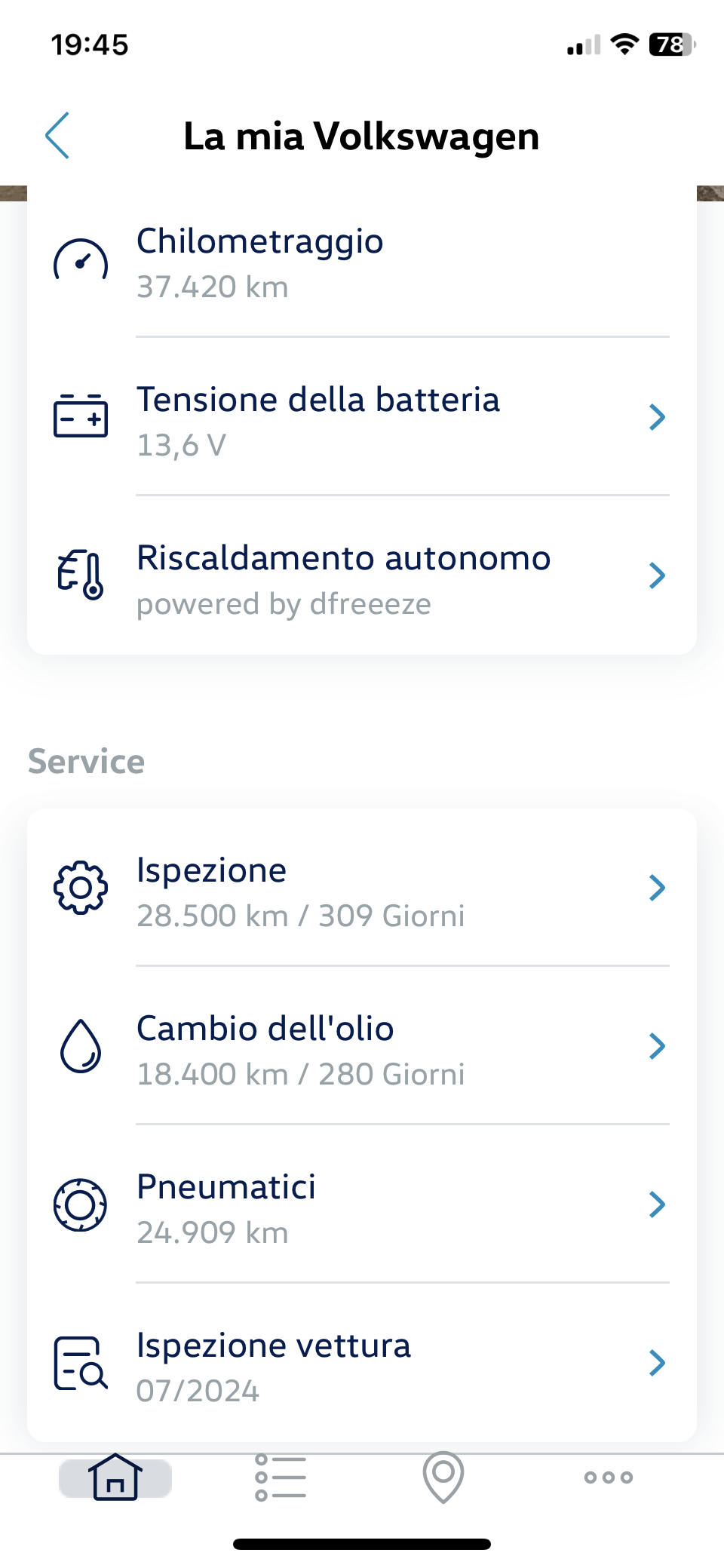Open the Pneumatici row
Screen dimensions: 724x1568
tap(362, 1204)
